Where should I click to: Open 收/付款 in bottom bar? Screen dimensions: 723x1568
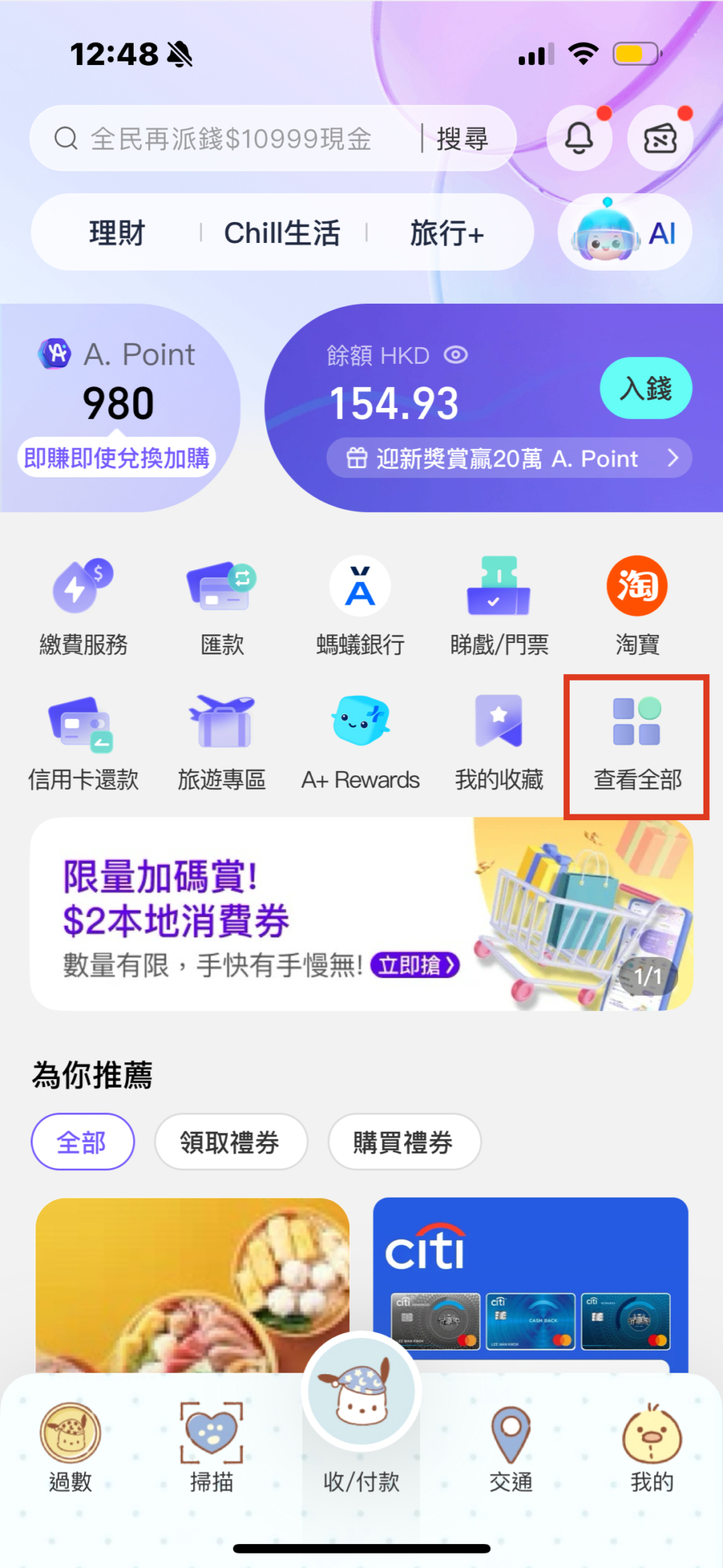[361, 1418]
